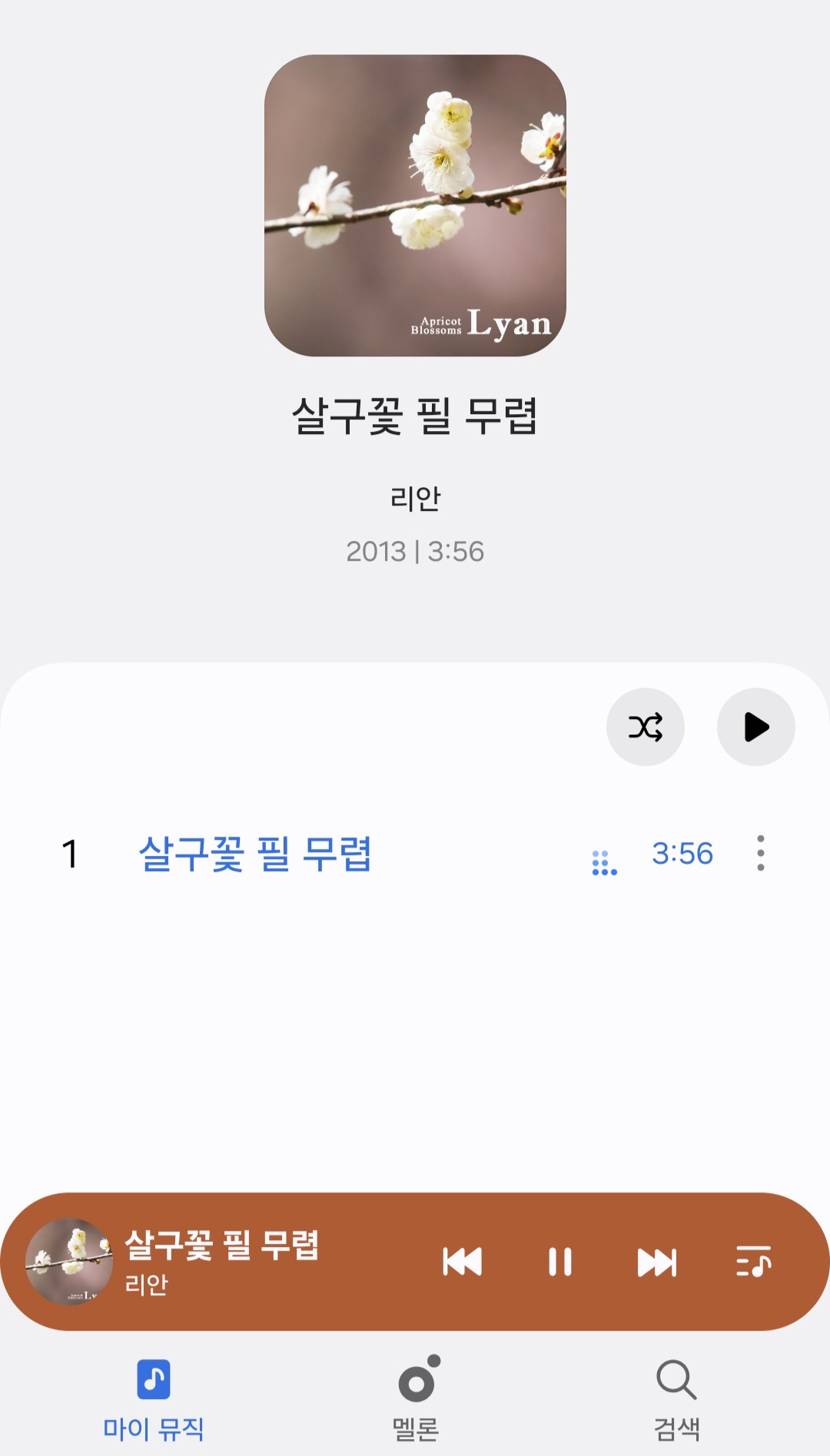This screenshot has width=830, height=1456.
Task: Play the album from the start
Action: (756, 727)
